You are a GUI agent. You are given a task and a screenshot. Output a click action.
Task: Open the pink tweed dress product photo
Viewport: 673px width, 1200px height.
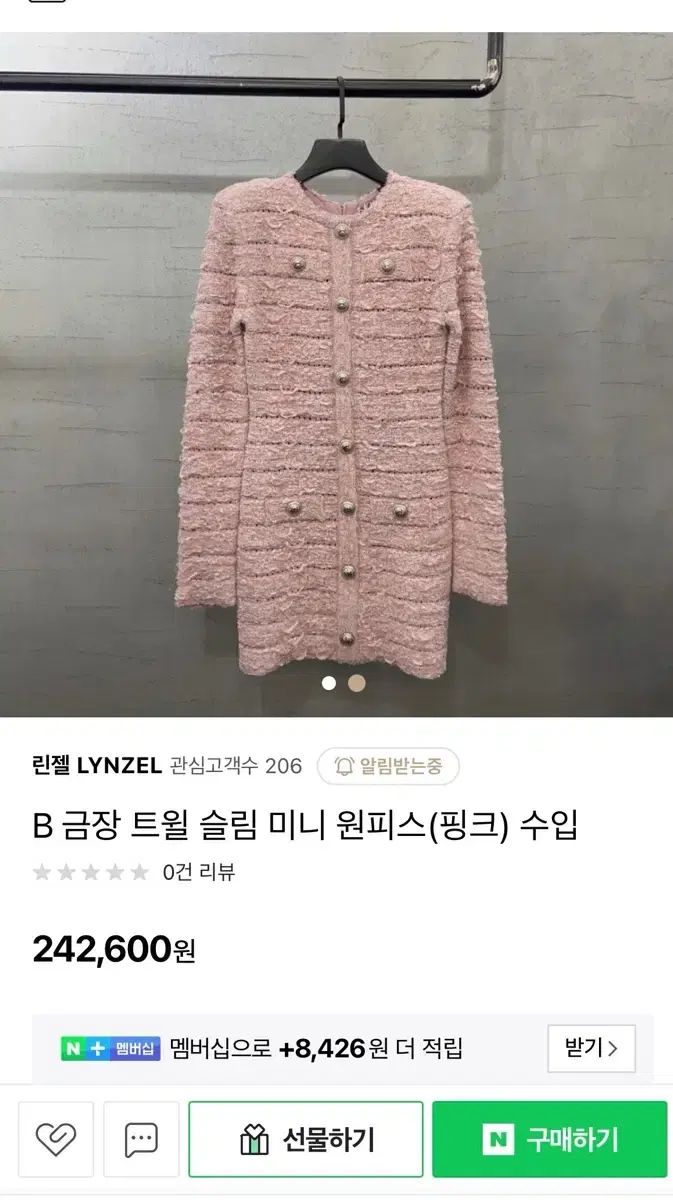[336, 400]
